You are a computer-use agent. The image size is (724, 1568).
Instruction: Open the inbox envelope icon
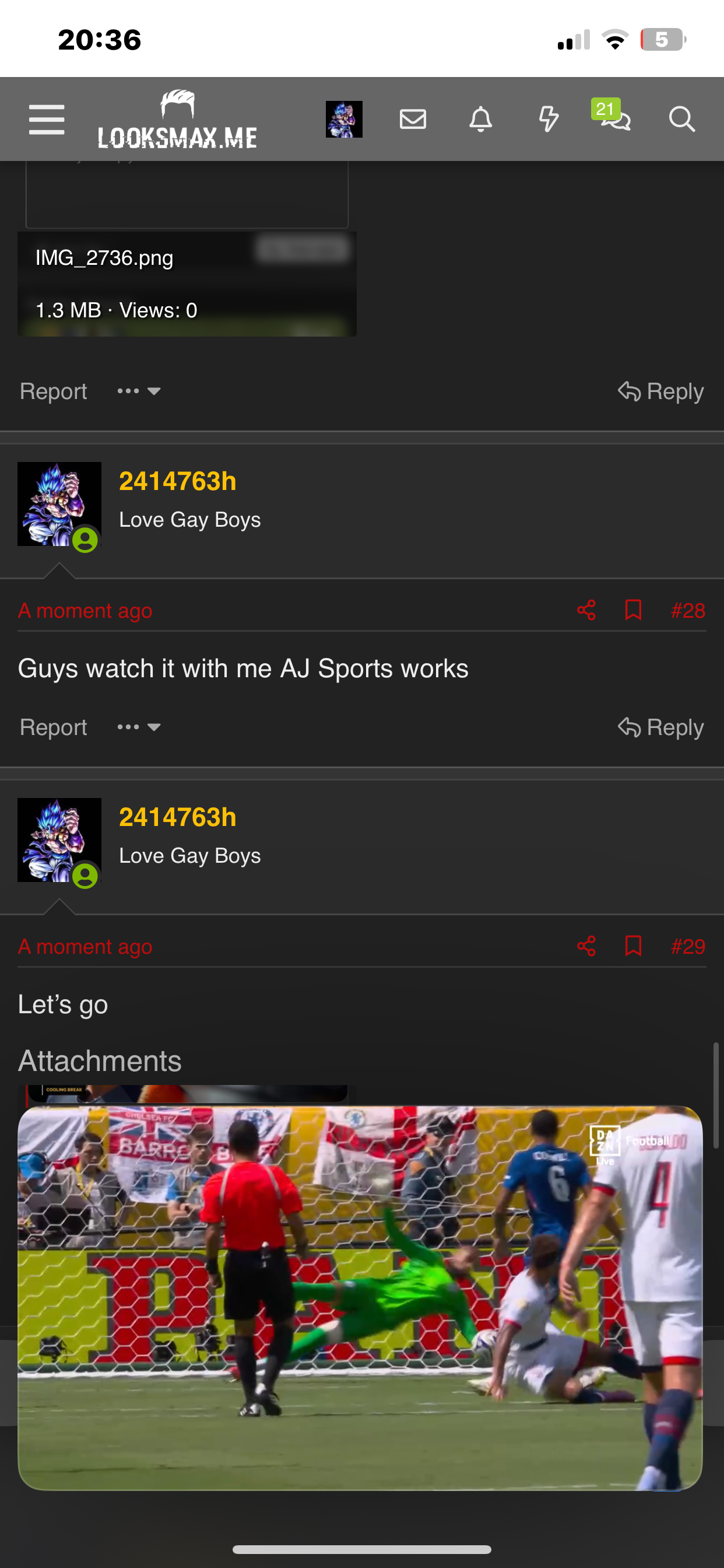(413, 118)
